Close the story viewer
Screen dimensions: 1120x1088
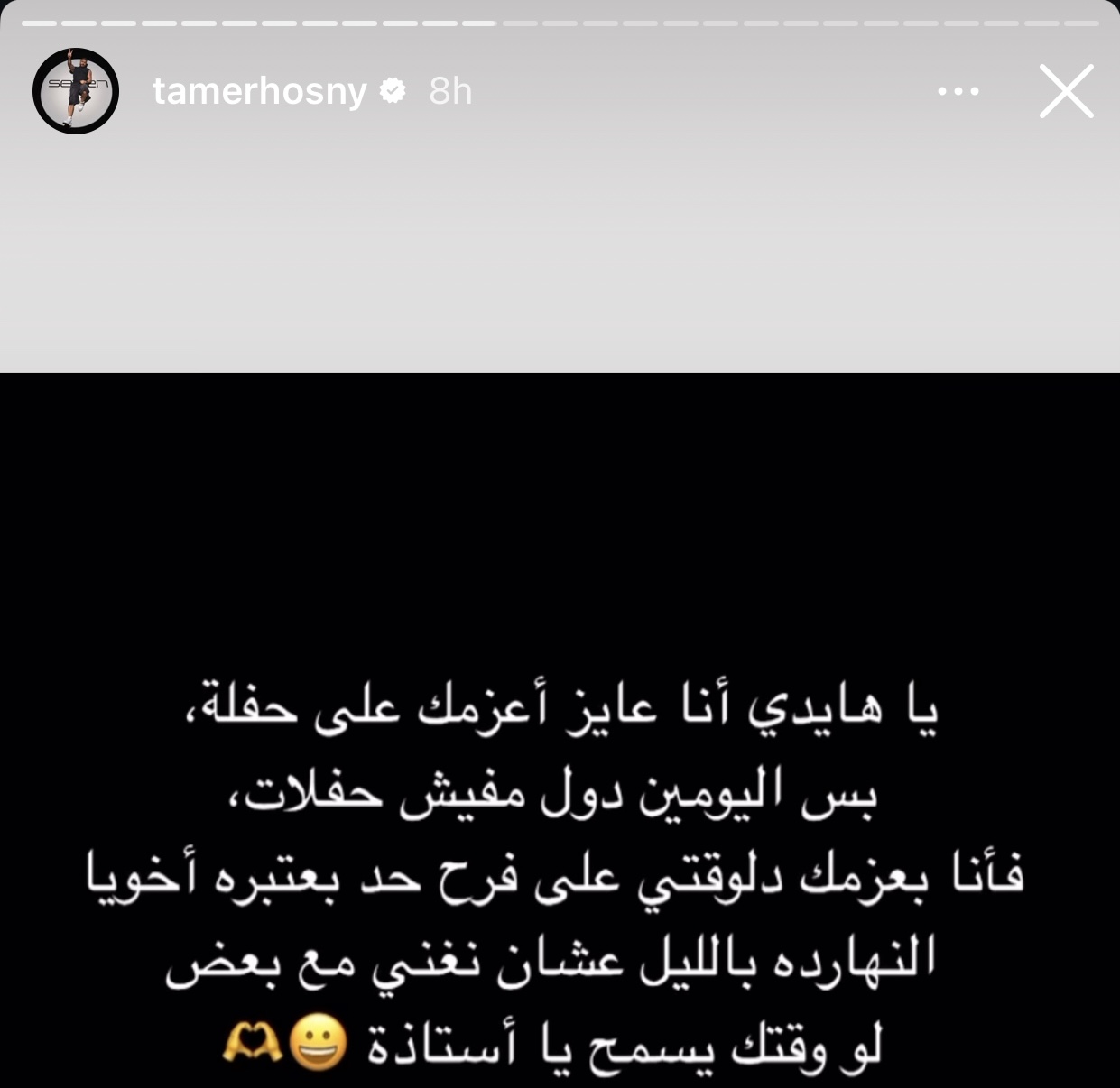coord(1066,91)
